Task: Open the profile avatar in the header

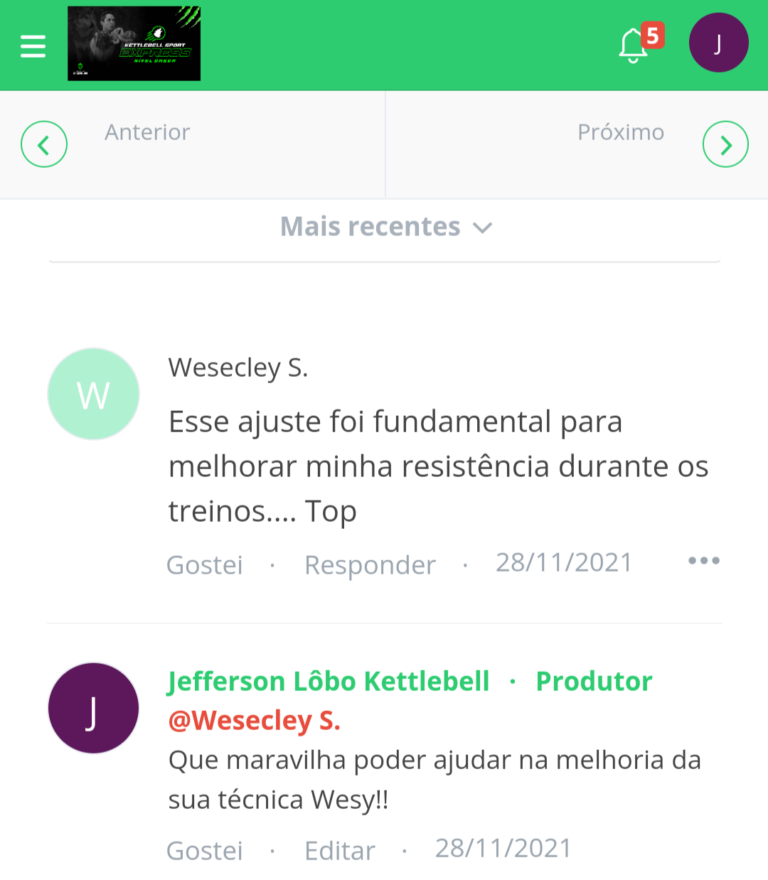Action: (x=718, y=43)
